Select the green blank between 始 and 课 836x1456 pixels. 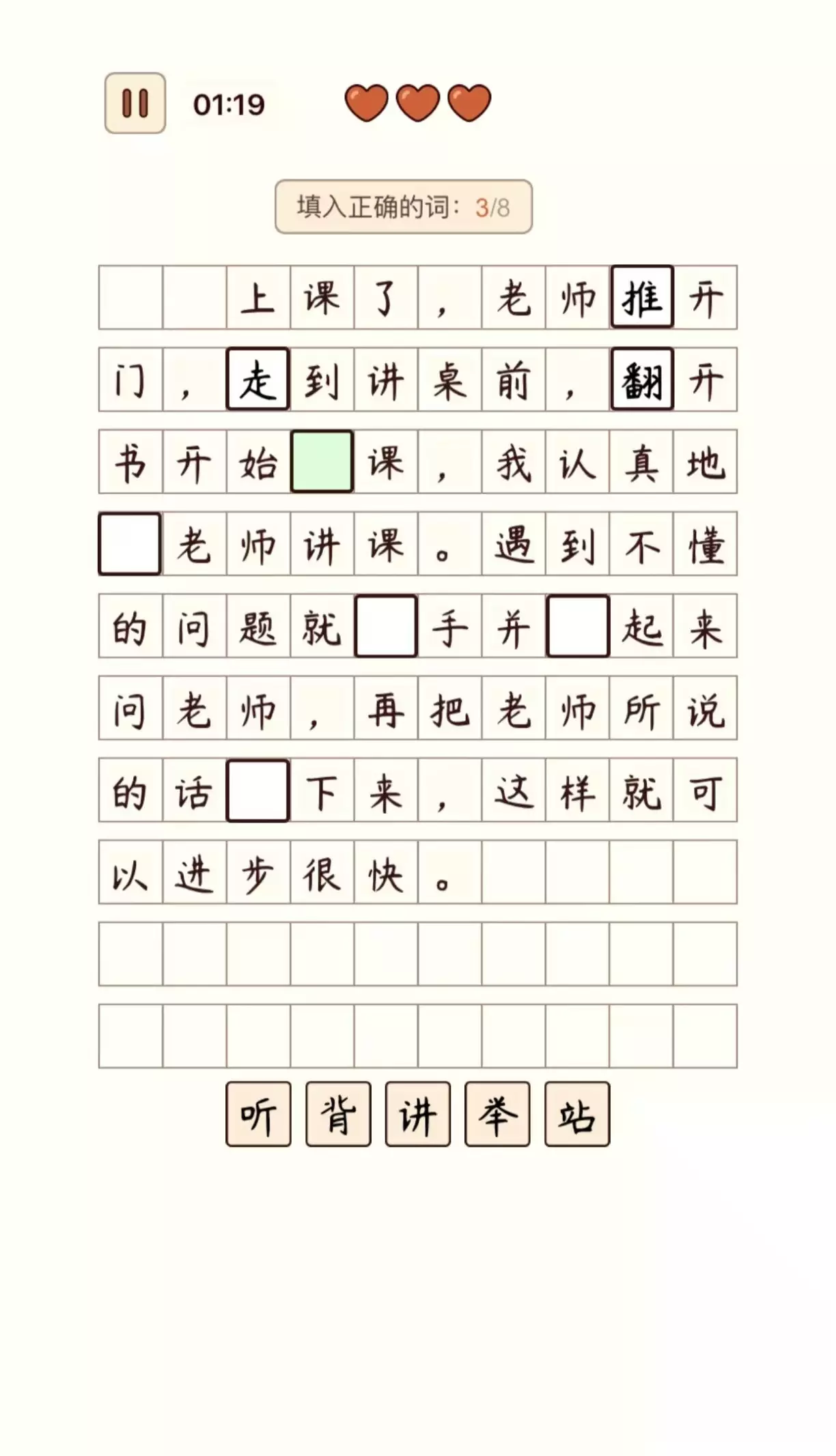(x=322, y=461)
